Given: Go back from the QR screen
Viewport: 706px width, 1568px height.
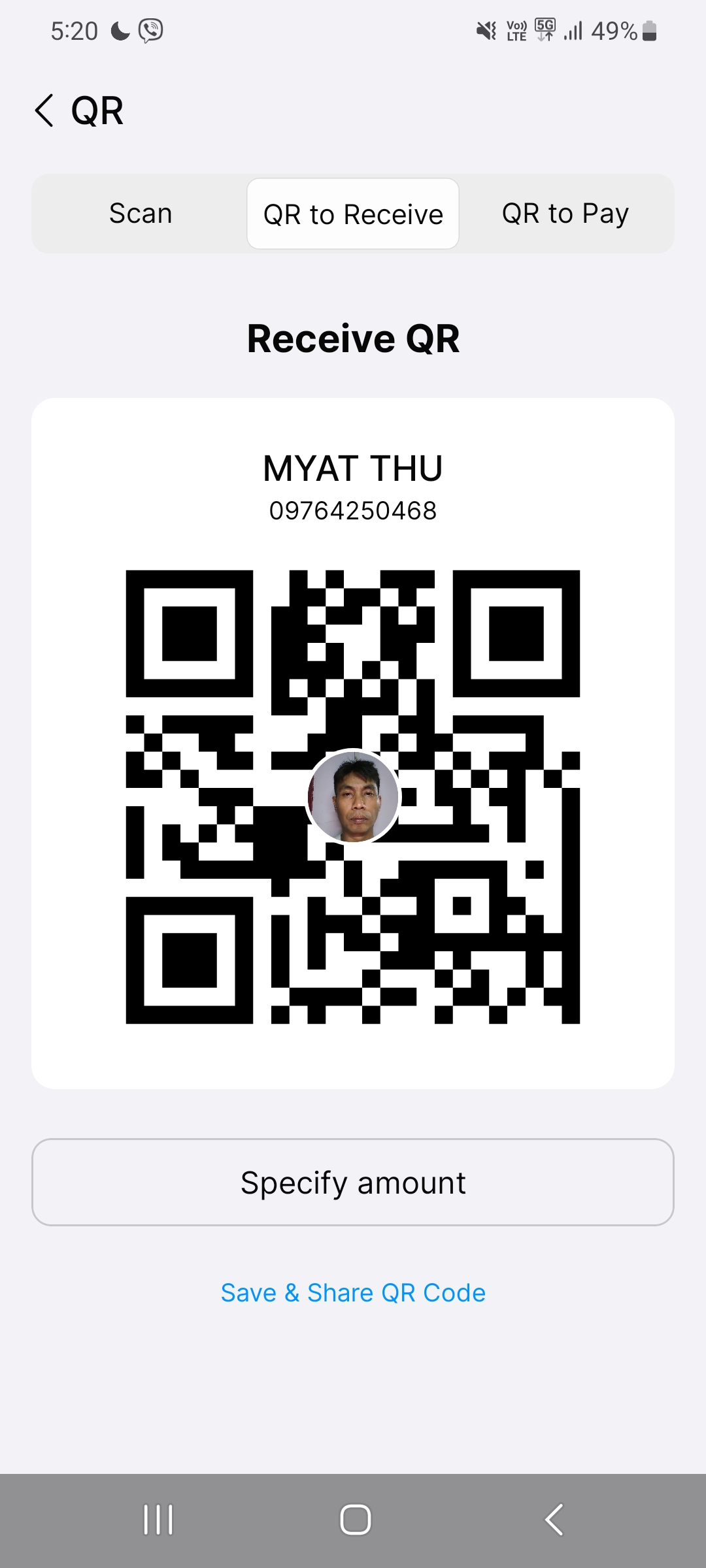Looking at the screenshot, I should pos(44,110).
